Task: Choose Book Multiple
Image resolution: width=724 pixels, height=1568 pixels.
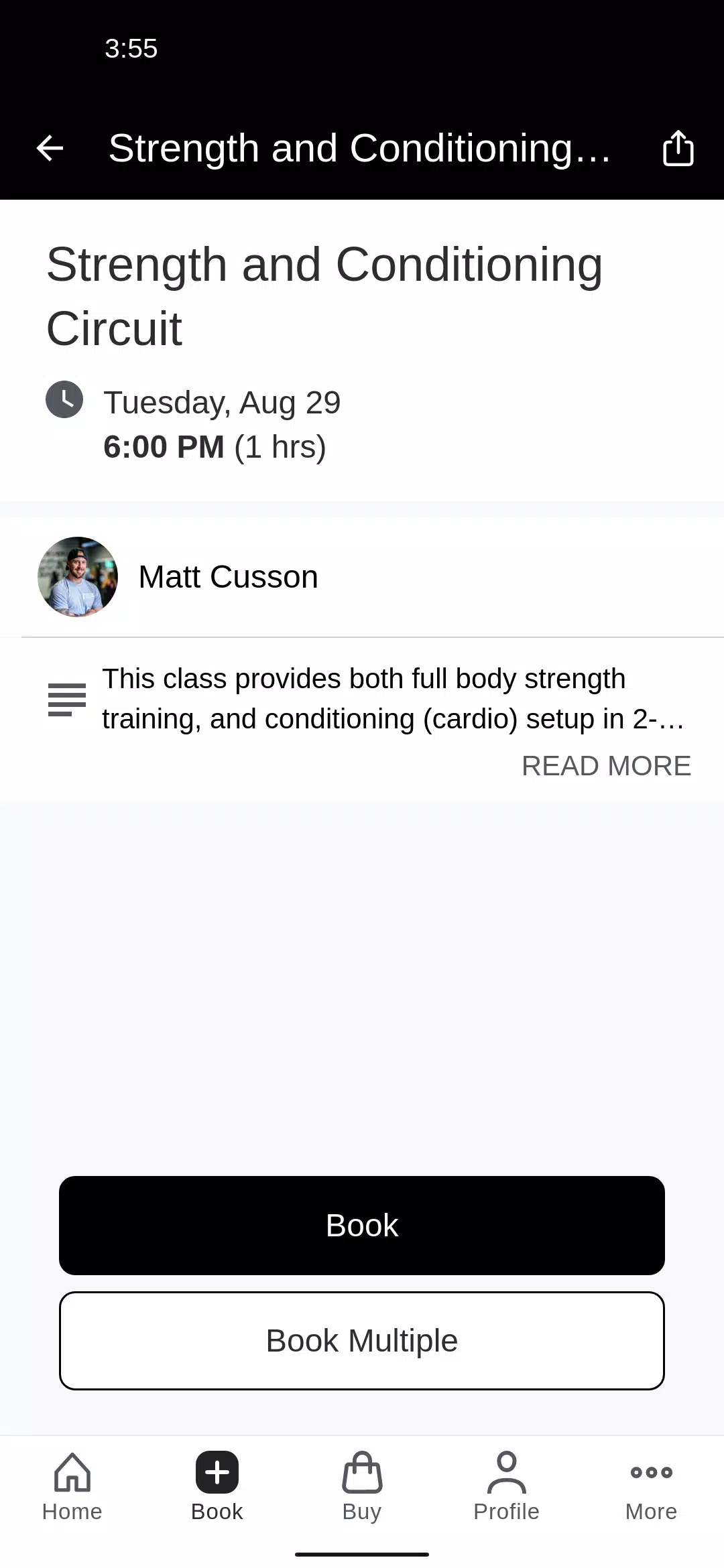Action: point(362,1341)
